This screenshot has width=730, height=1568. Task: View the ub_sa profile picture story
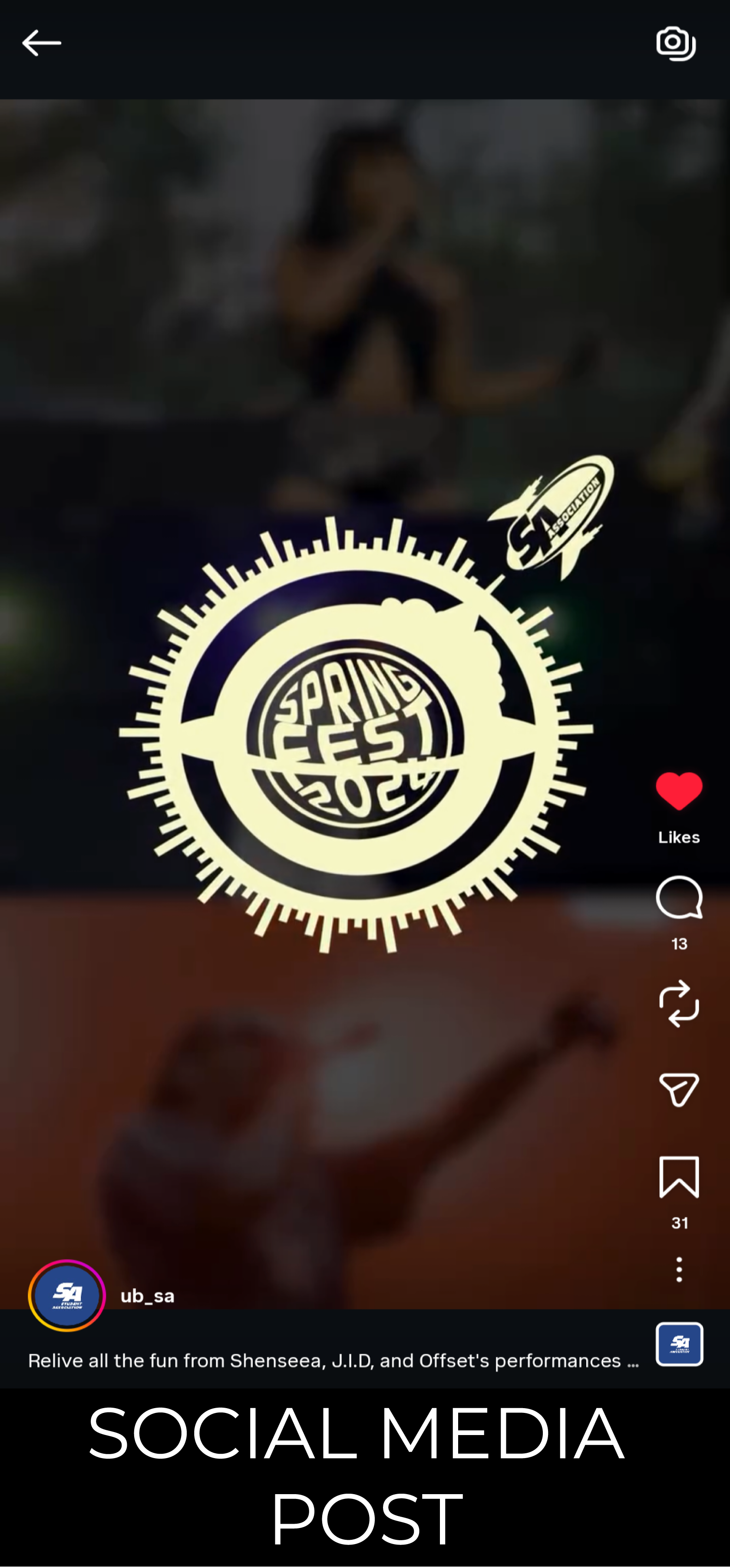point(67,1295)
